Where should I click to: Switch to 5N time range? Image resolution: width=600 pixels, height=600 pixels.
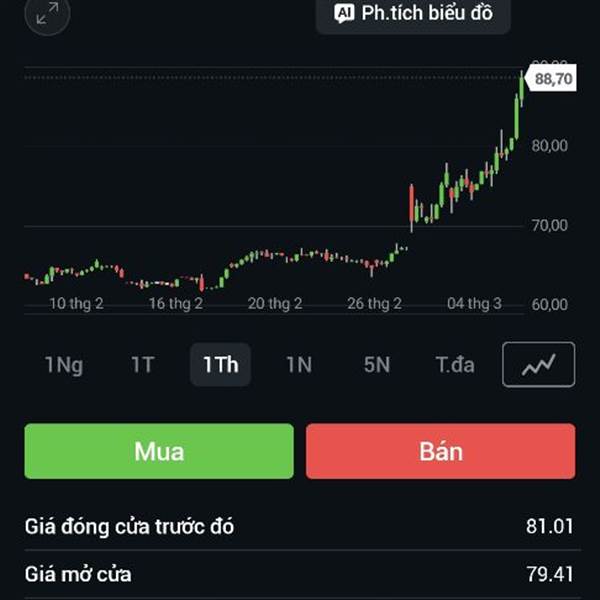[376, 365]
